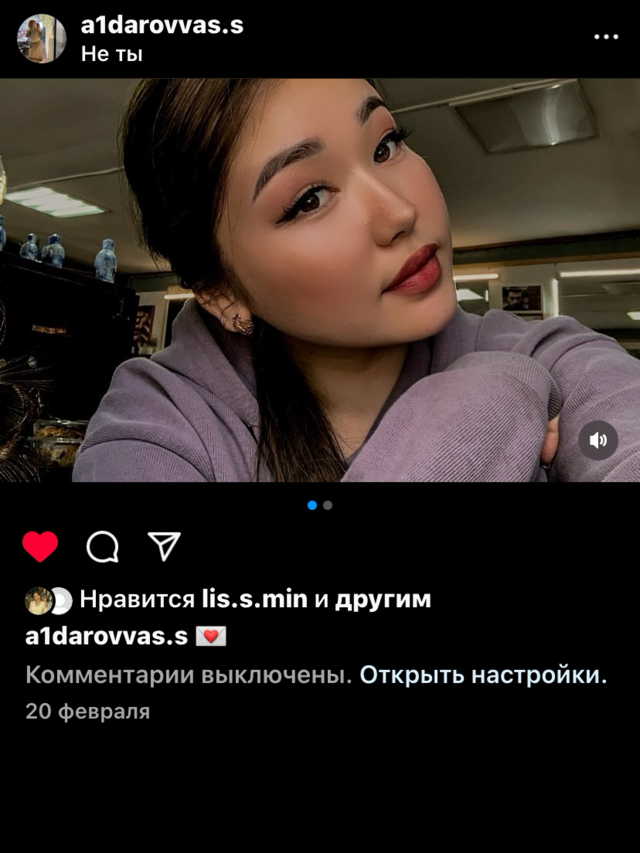This screenshot has height=853, width=640.
Task: Unlike the post with the red heart
Action: tap(40, 546)
